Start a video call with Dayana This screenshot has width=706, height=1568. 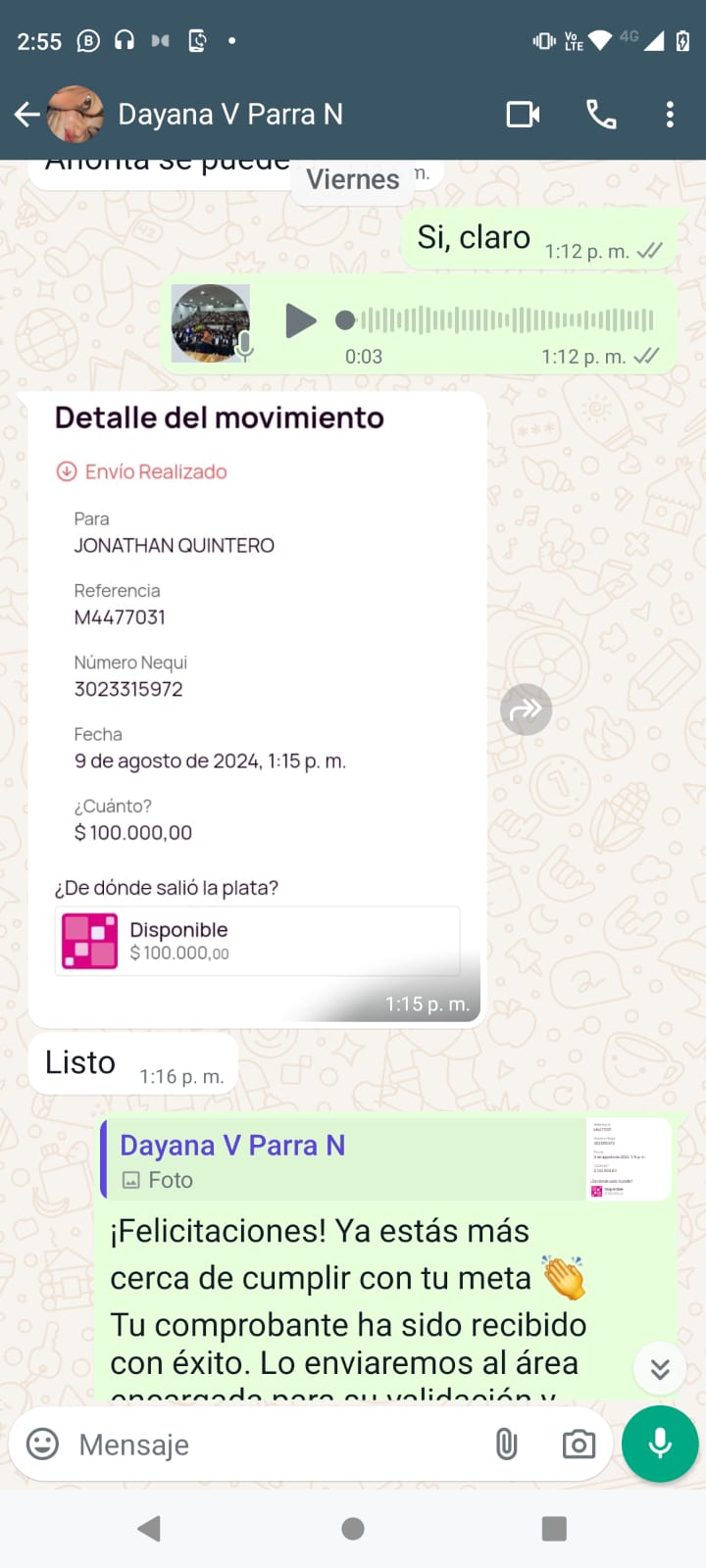[x=523, y=115]
